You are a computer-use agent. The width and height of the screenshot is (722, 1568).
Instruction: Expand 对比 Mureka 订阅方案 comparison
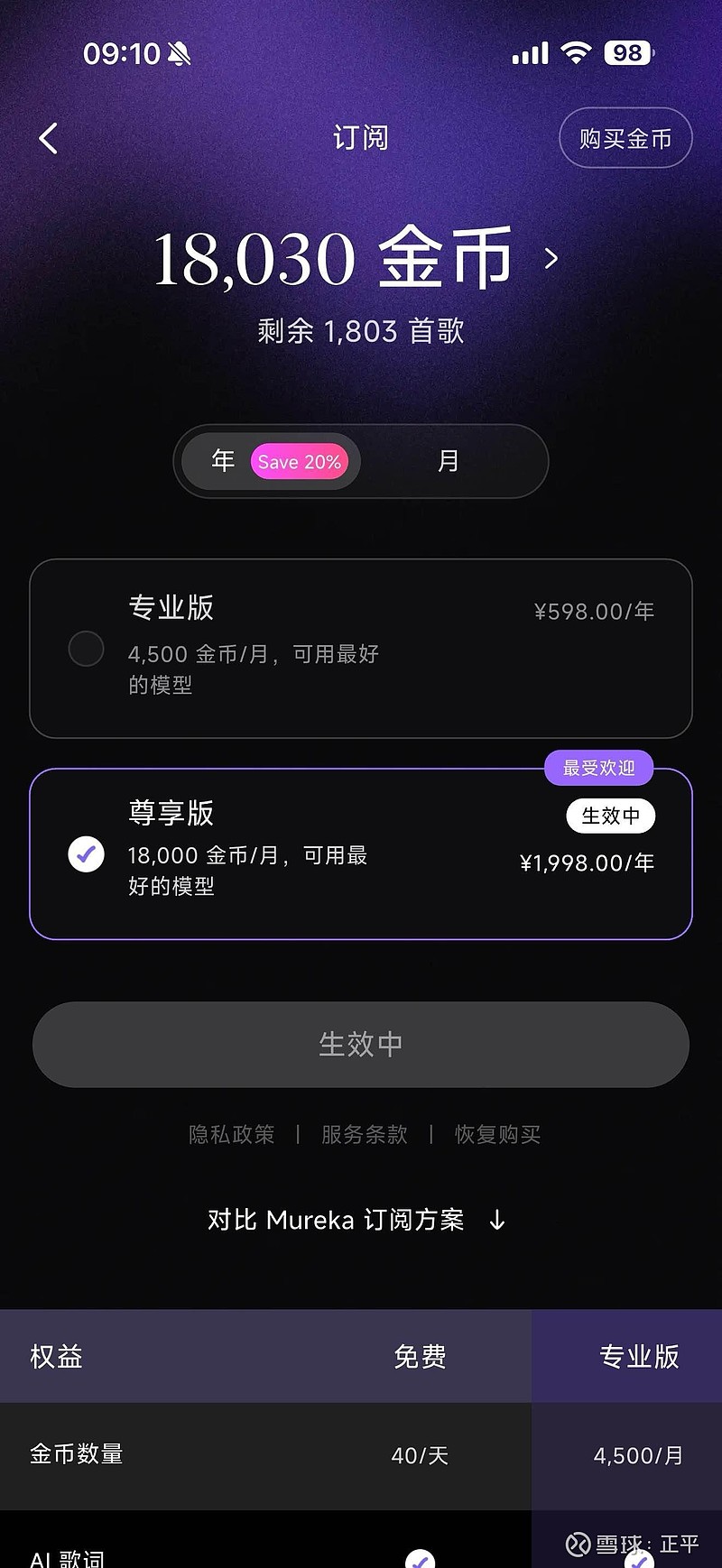[338, 1220]
